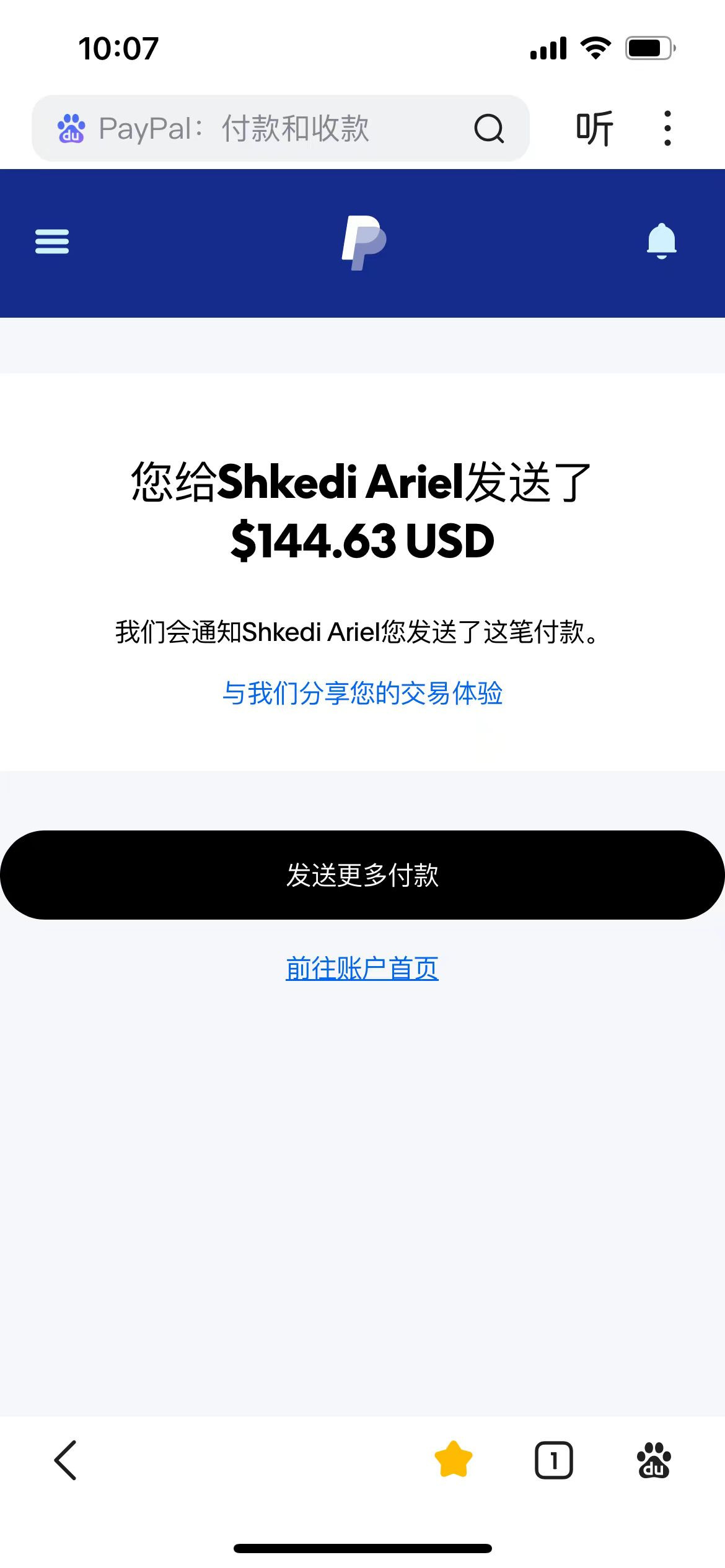Go back with browser back arrow
Viewport: 725px width, 1568px height.
(66, 1460)
